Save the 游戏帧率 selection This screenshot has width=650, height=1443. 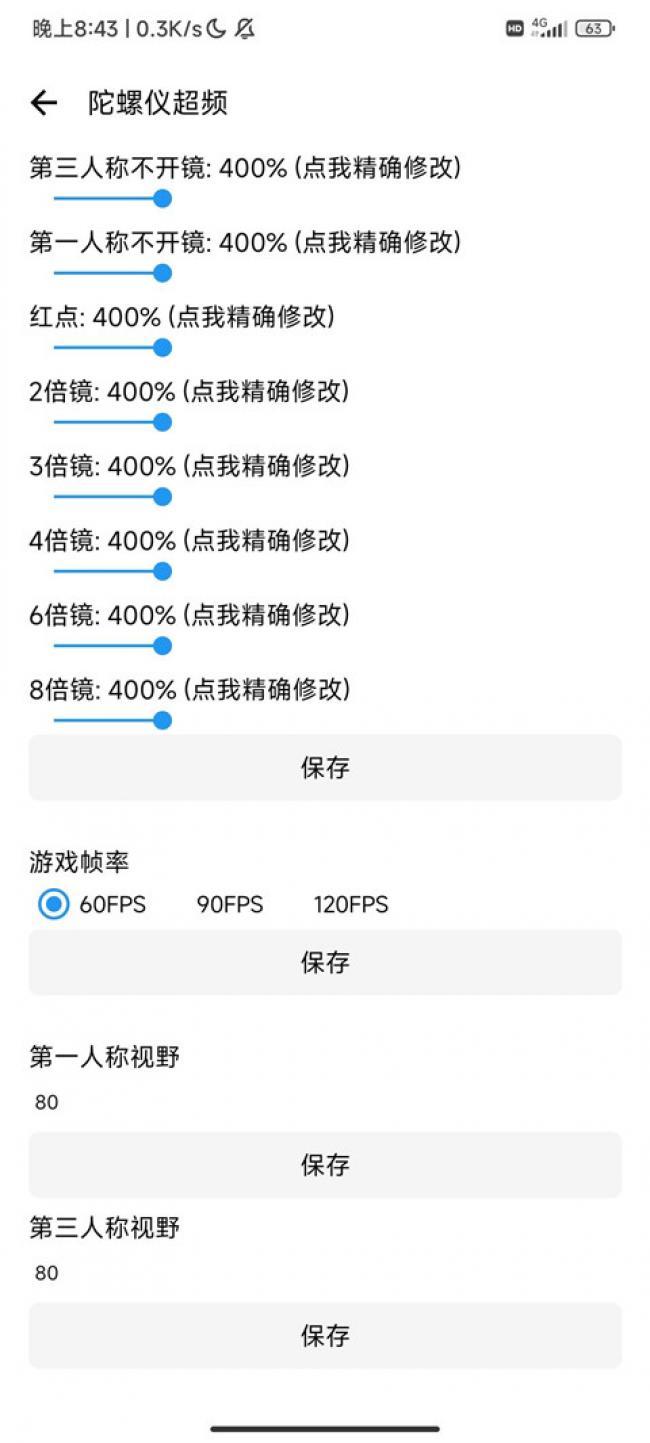pyautogui.click(x=325, y=962)
